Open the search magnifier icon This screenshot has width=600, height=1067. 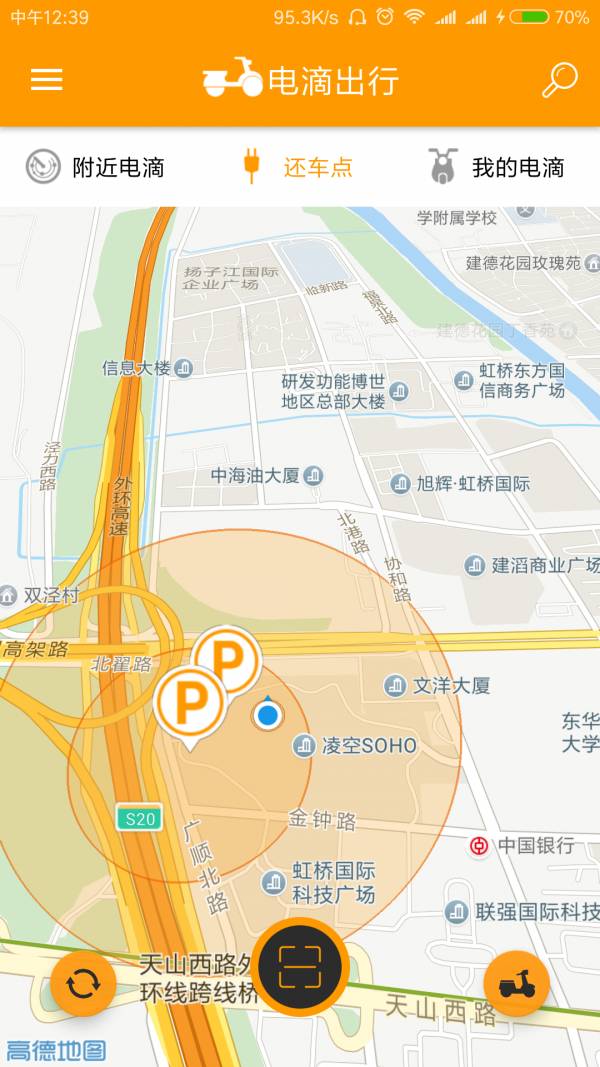click(x=559, y=80)
